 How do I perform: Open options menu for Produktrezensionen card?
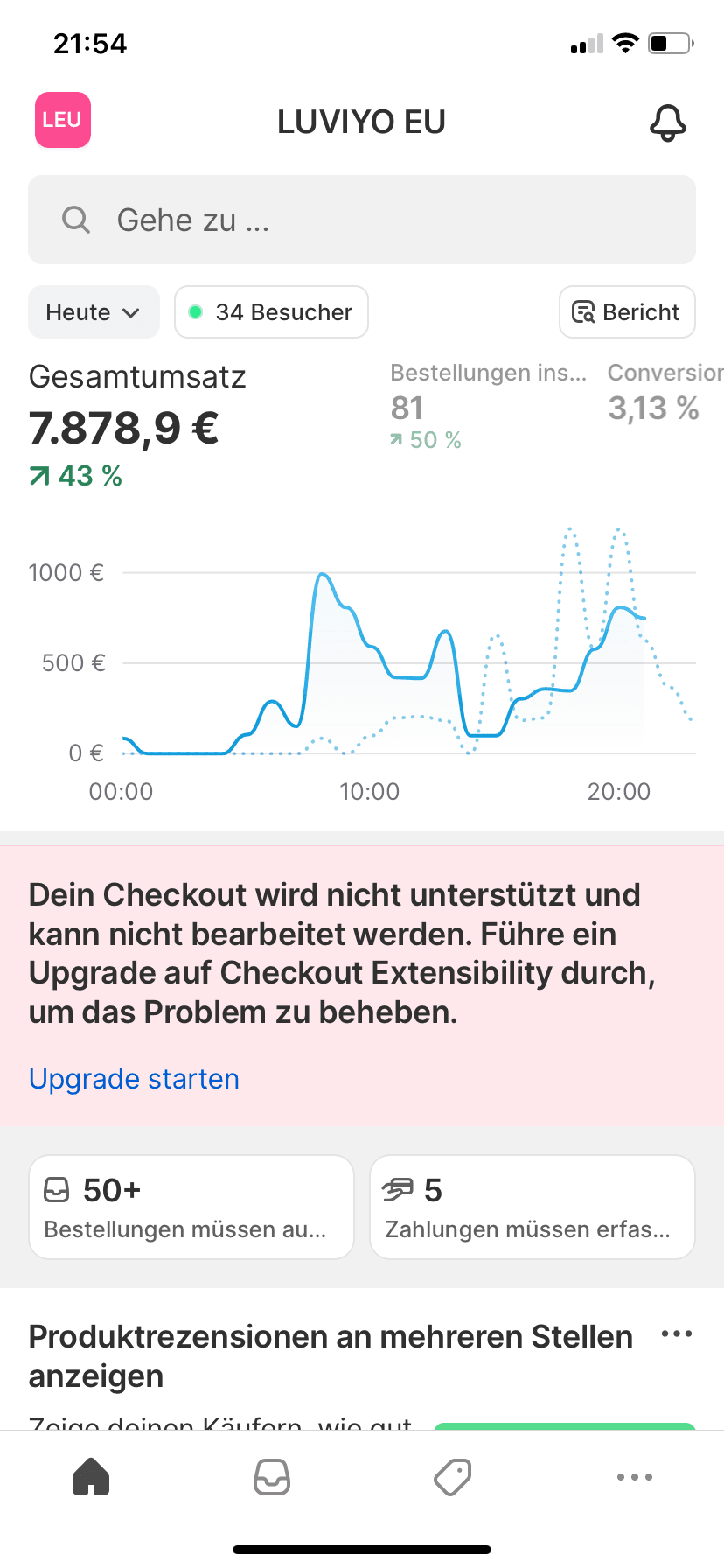coord(676,1335)
